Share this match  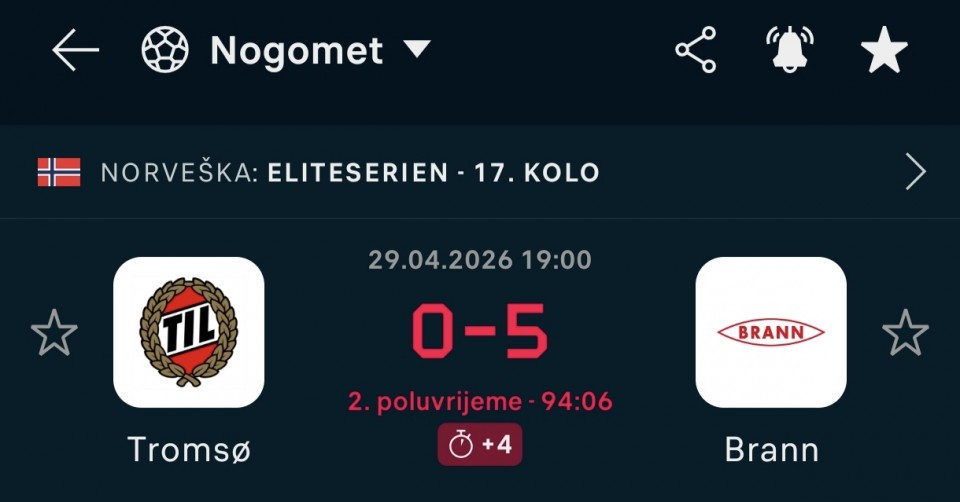(695, 50)
